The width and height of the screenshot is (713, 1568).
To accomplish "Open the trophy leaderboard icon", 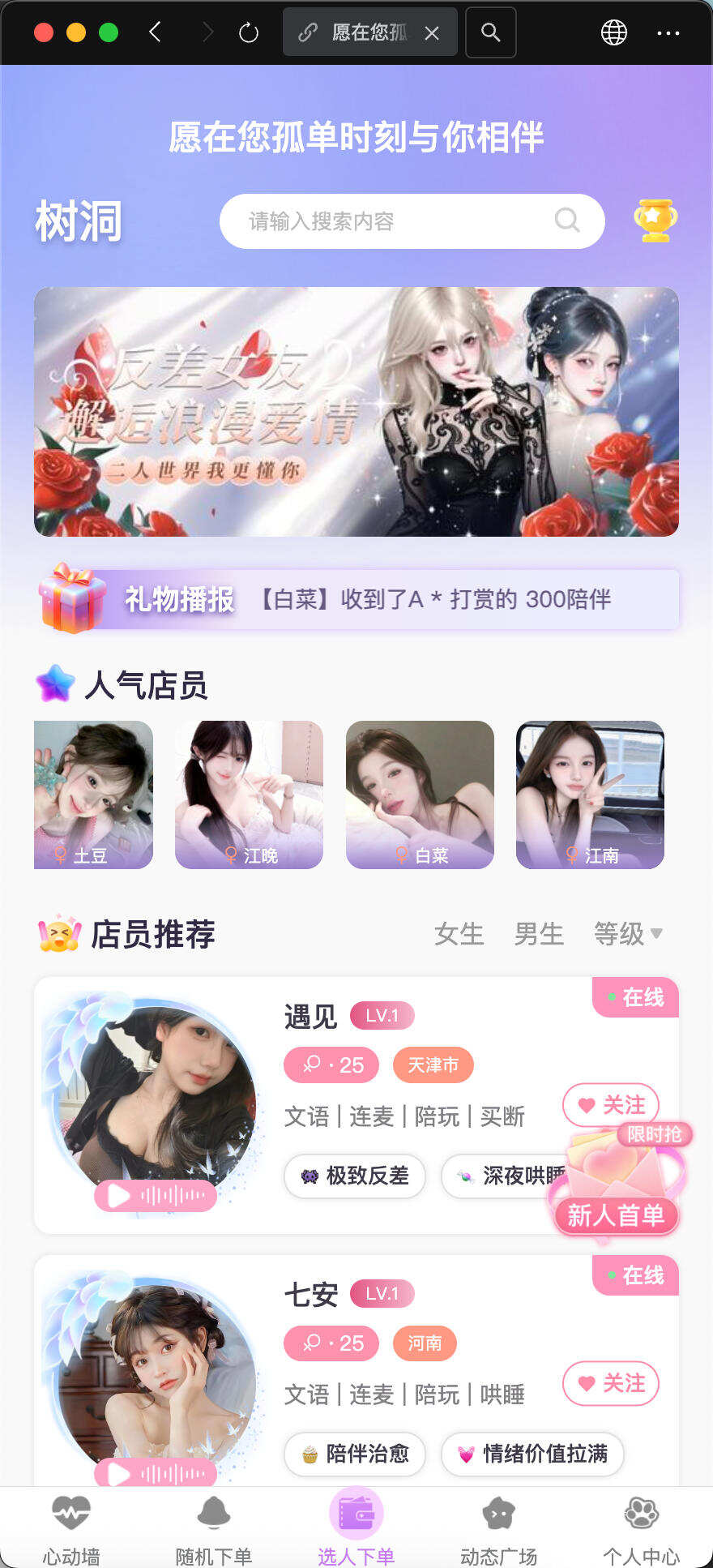I will click(x=655, y=219).
